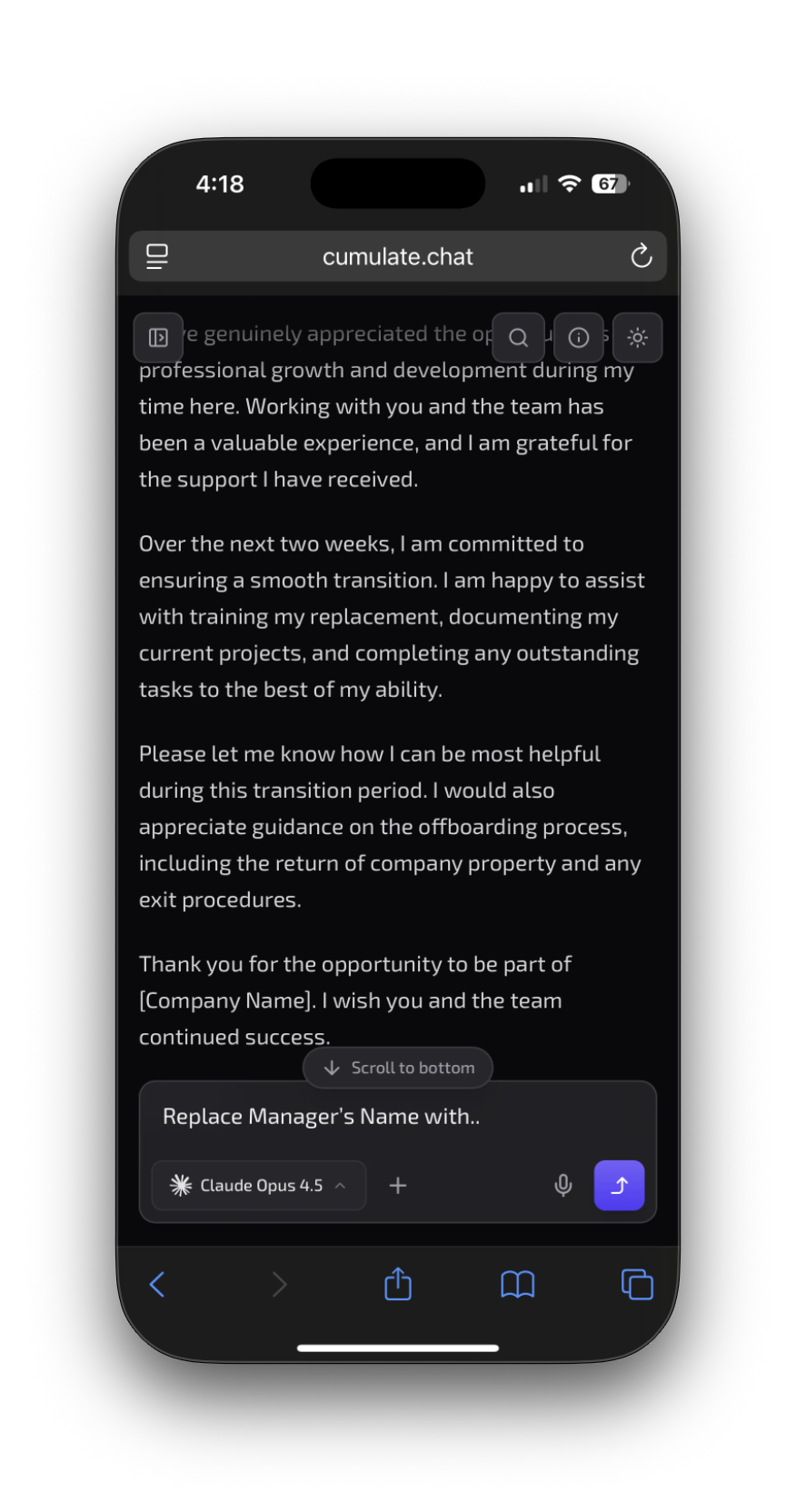Viewport: 796px width, 1512px height.
Task: Tap the cumulate.chat address bar
Action: pyautogui.click(x=398, y=256)
